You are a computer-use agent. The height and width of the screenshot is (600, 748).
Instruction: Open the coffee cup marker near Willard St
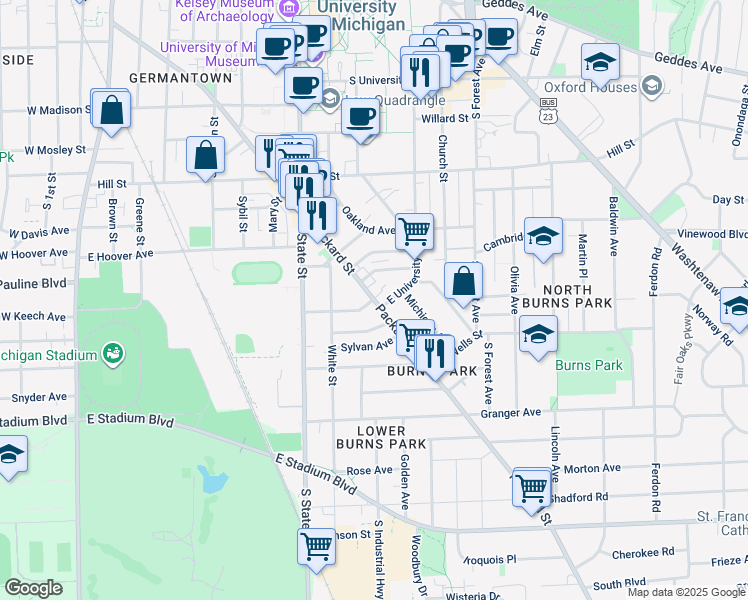[x=360, y=116]
